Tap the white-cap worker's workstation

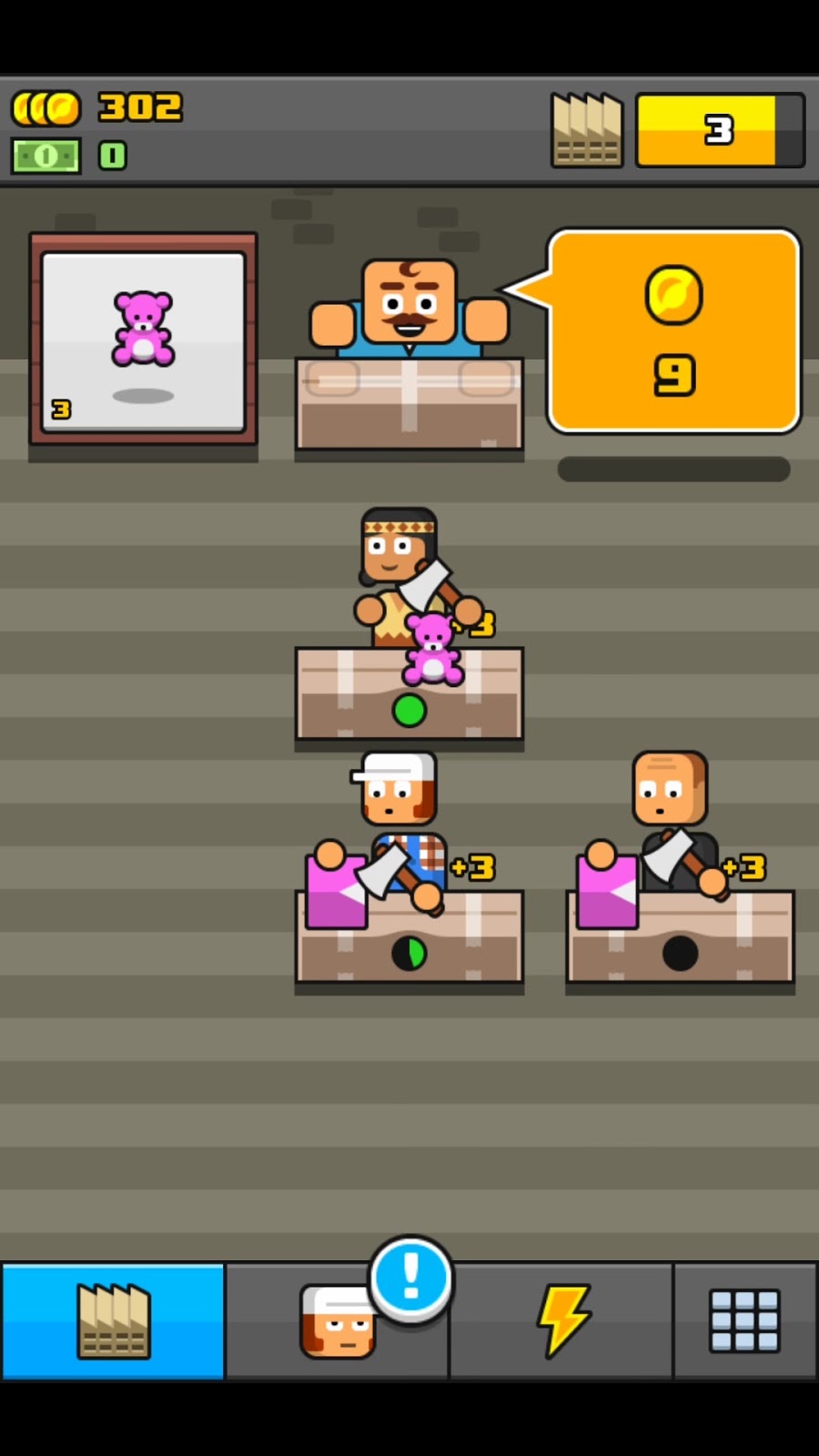[x=409, y=935]
